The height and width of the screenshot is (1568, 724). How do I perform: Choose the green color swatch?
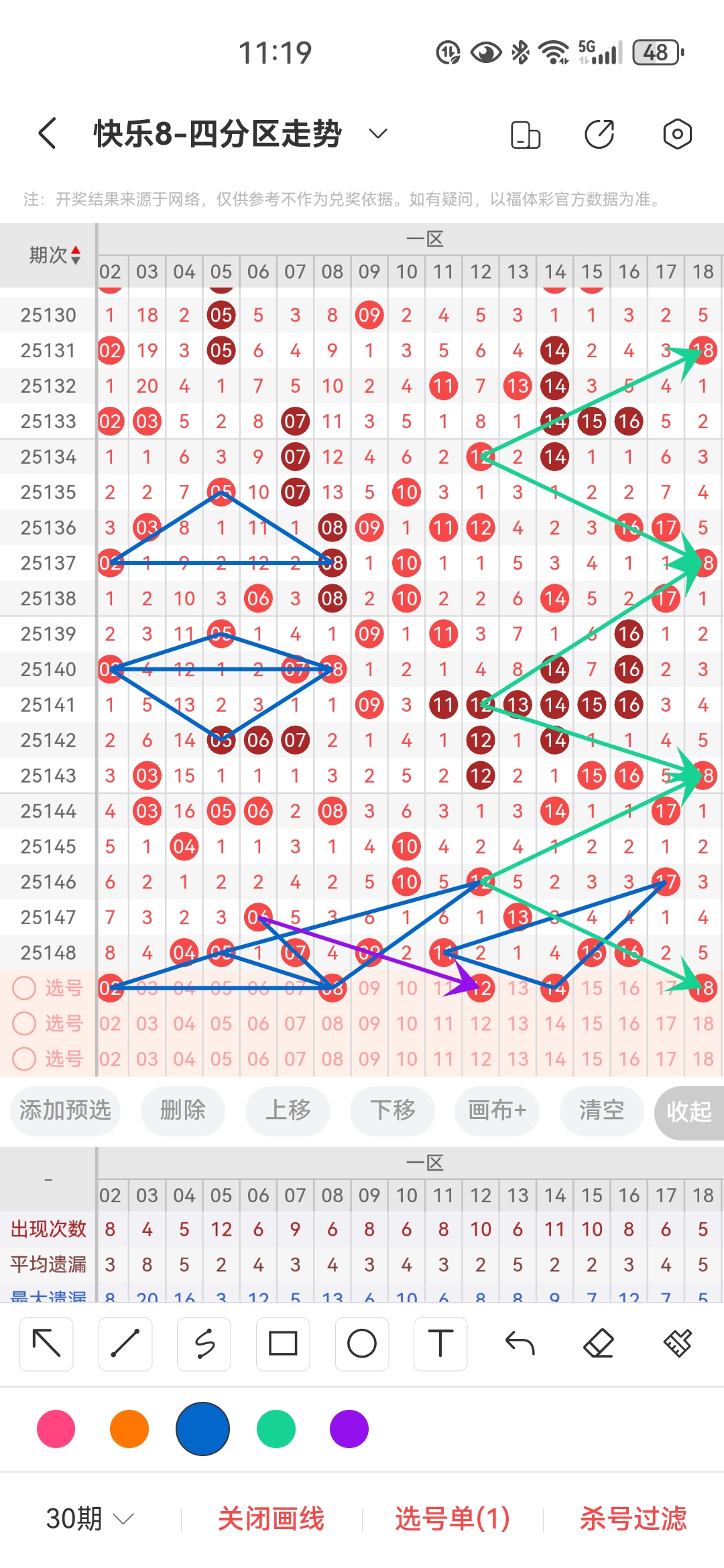point(276,1429)
